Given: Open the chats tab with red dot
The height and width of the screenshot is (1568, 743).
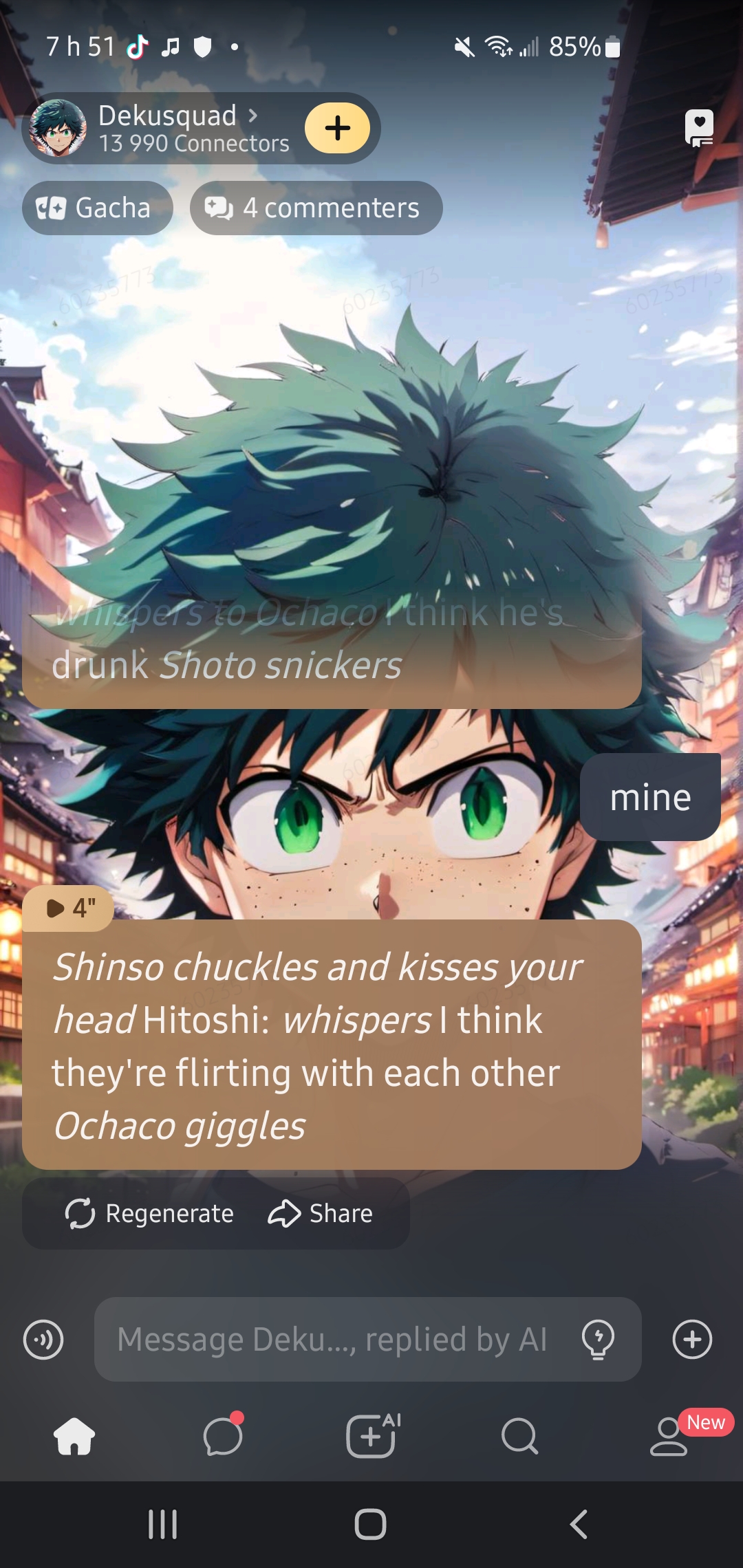Looking at the screenshot, I should [x=223, y=1436].
